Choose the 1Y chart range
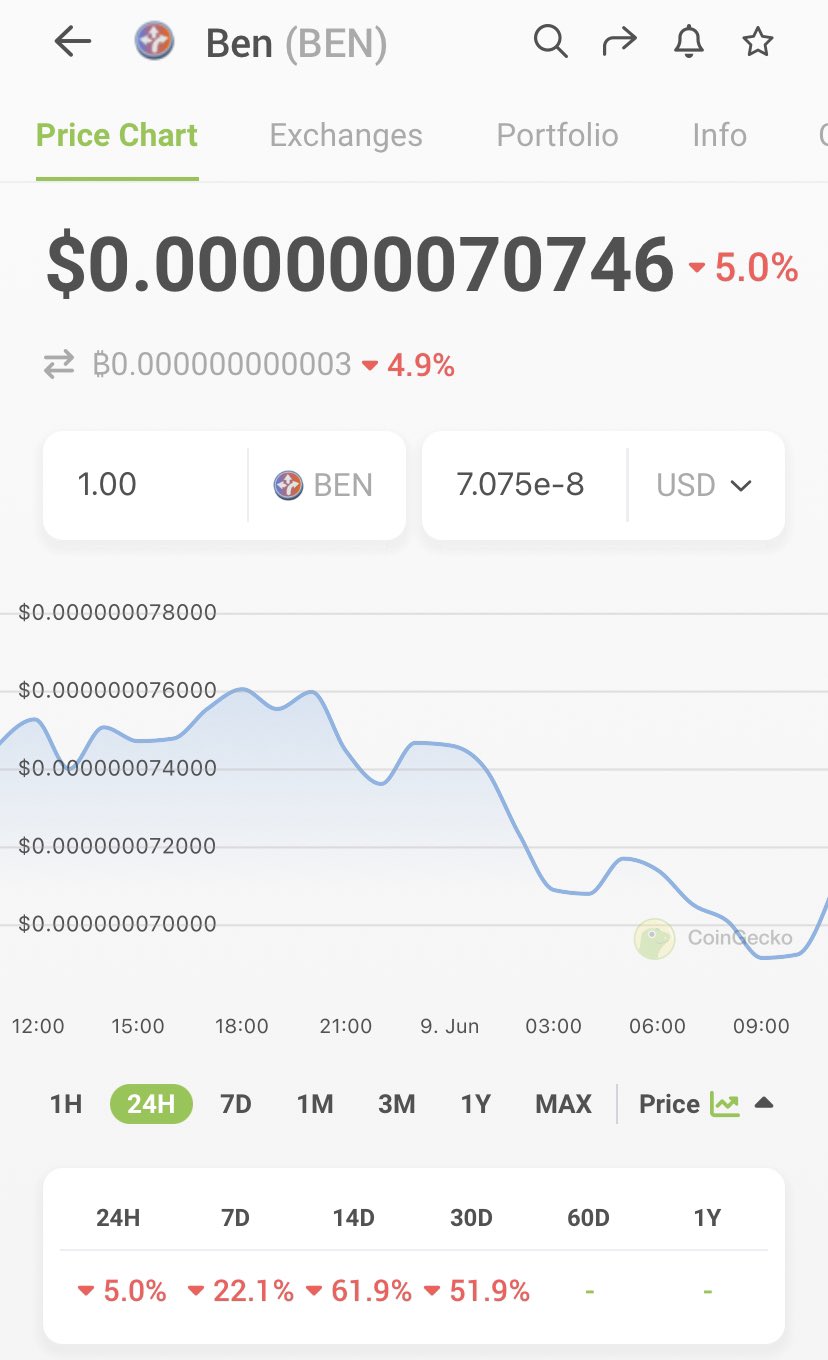Image resolution: width=828 pixels, height=1360 pixels. 476,1104
